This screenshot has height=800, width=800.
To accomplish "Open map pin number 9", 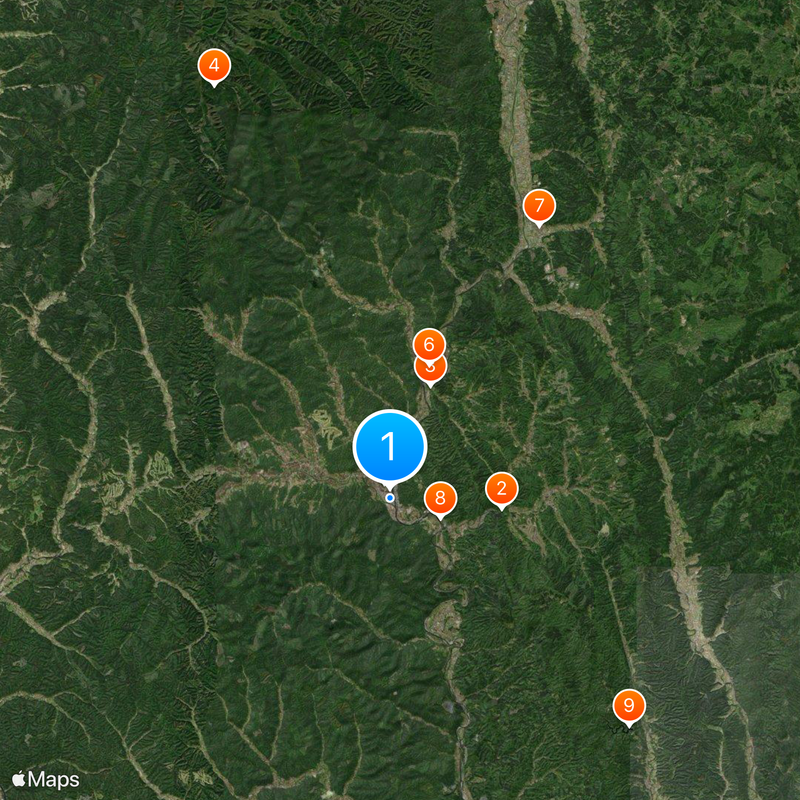I will click(x=629, y=707).
